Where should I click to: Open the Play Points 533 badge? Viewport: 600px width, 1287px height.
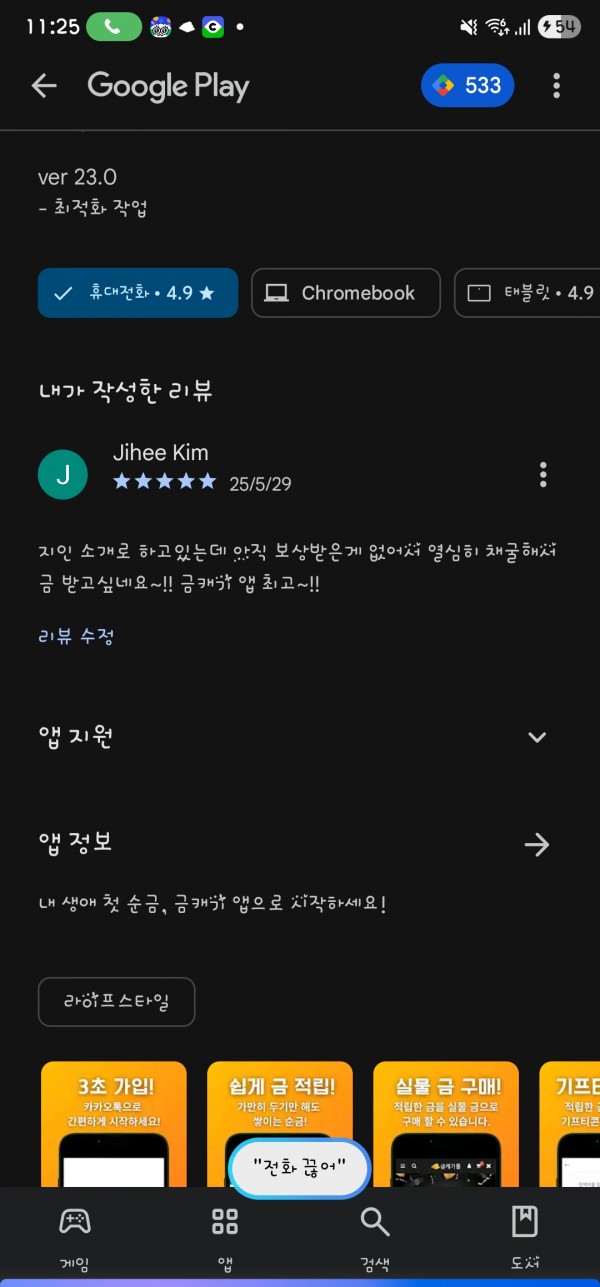[468, 86]
